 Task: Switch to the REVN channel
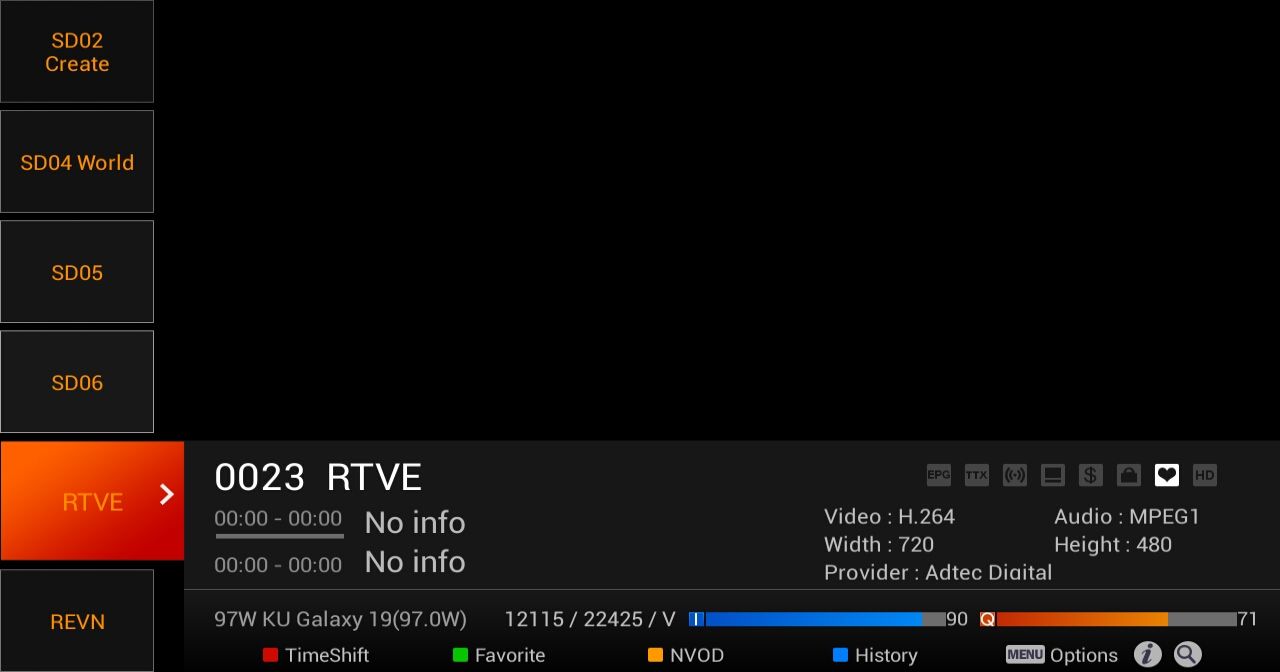[x=77, y=621]
